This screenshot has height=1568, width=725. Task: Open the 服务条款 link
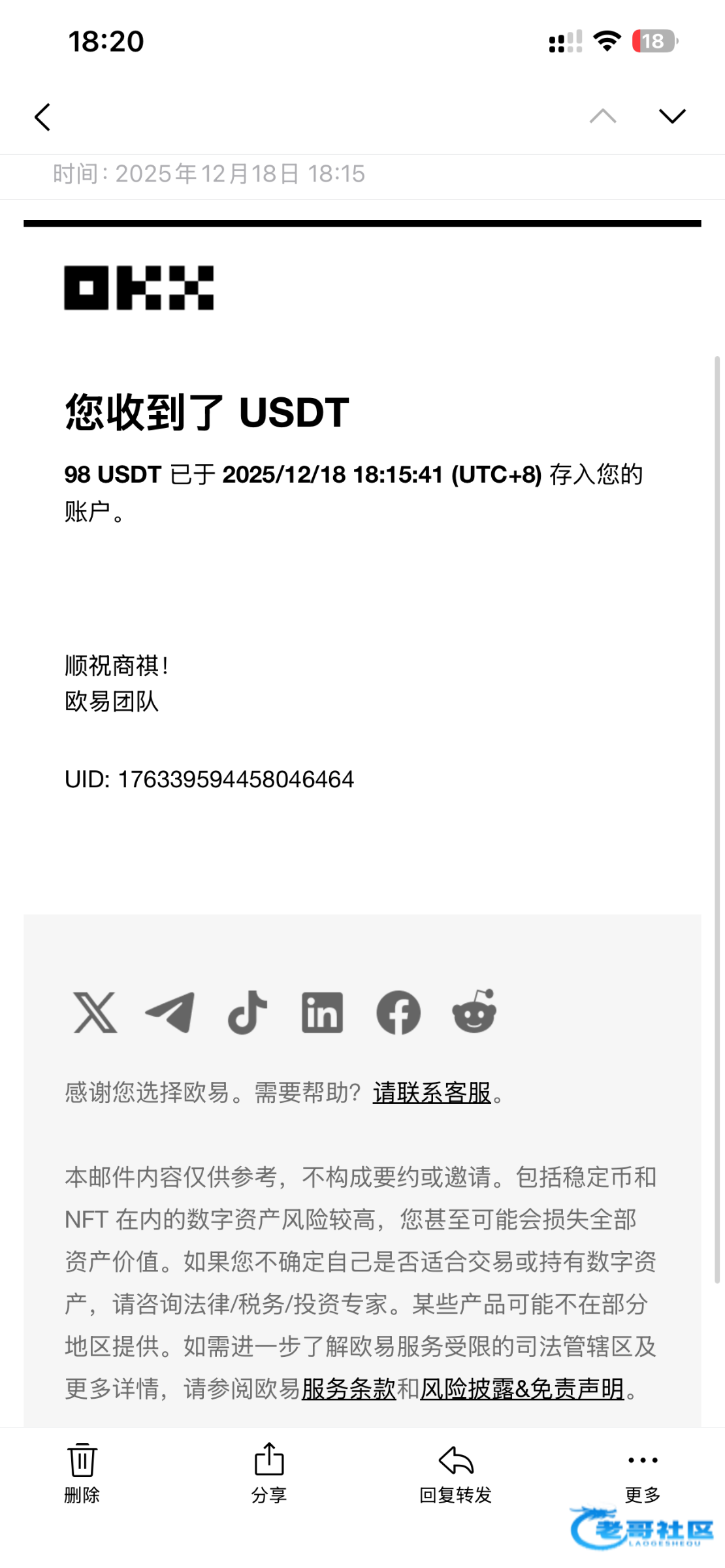point(349,1388)
